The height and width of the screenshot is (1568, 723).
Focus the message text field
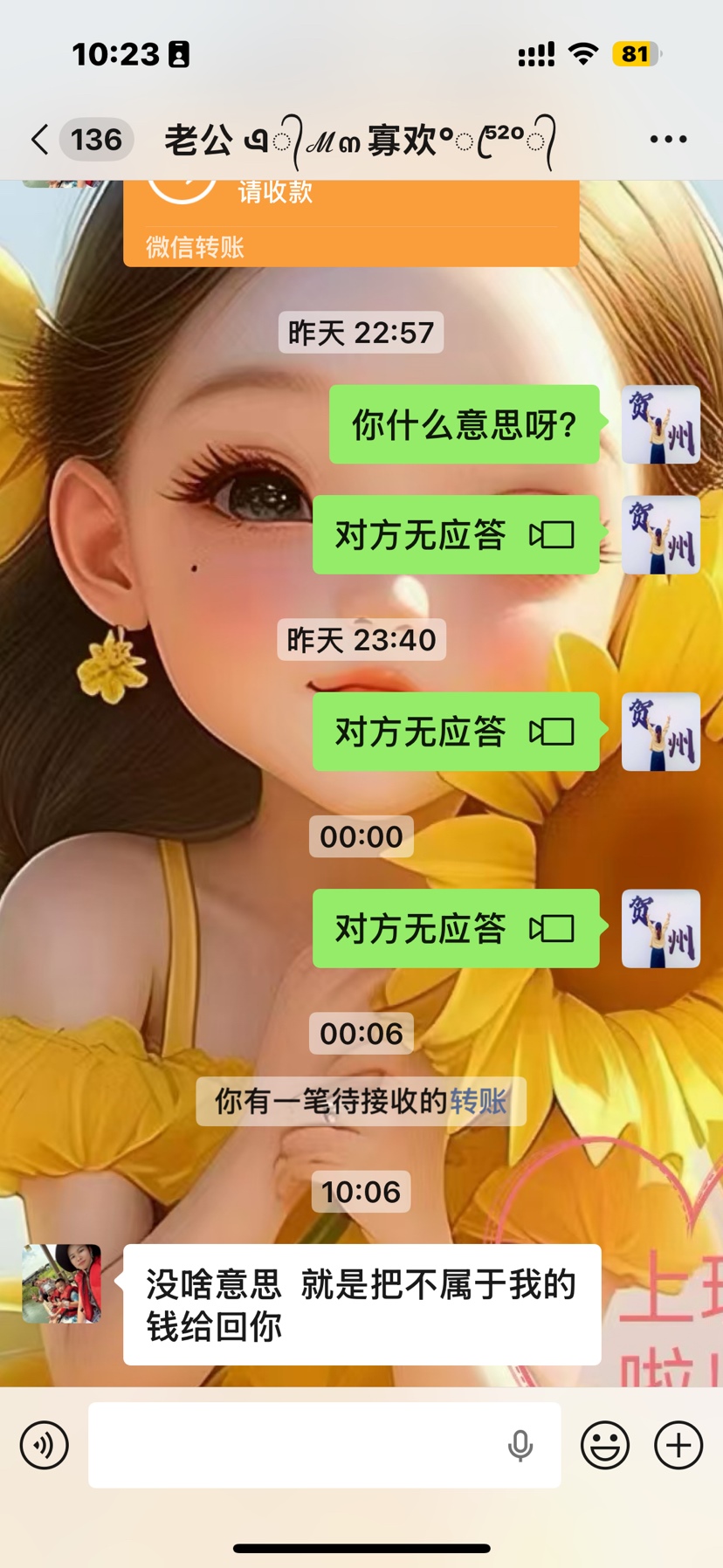[297, 1445]
